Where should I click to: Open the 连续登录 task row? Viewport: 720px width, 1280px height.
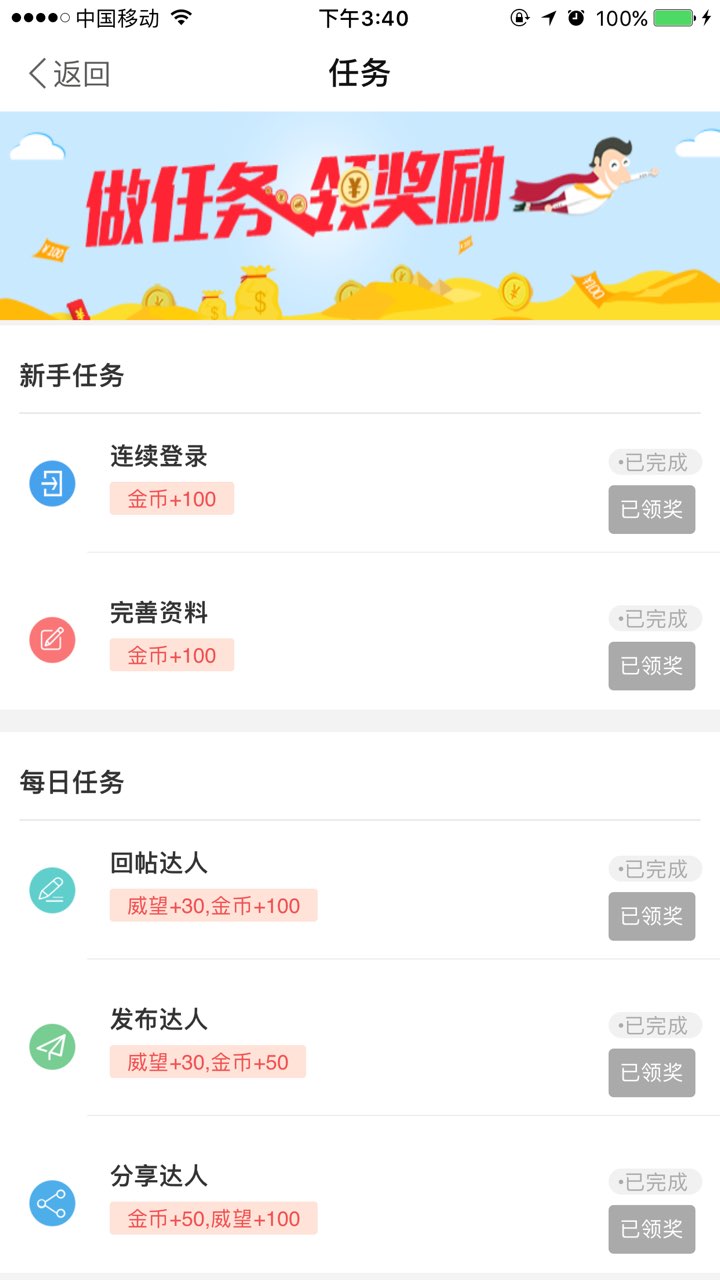pos(360,484)
